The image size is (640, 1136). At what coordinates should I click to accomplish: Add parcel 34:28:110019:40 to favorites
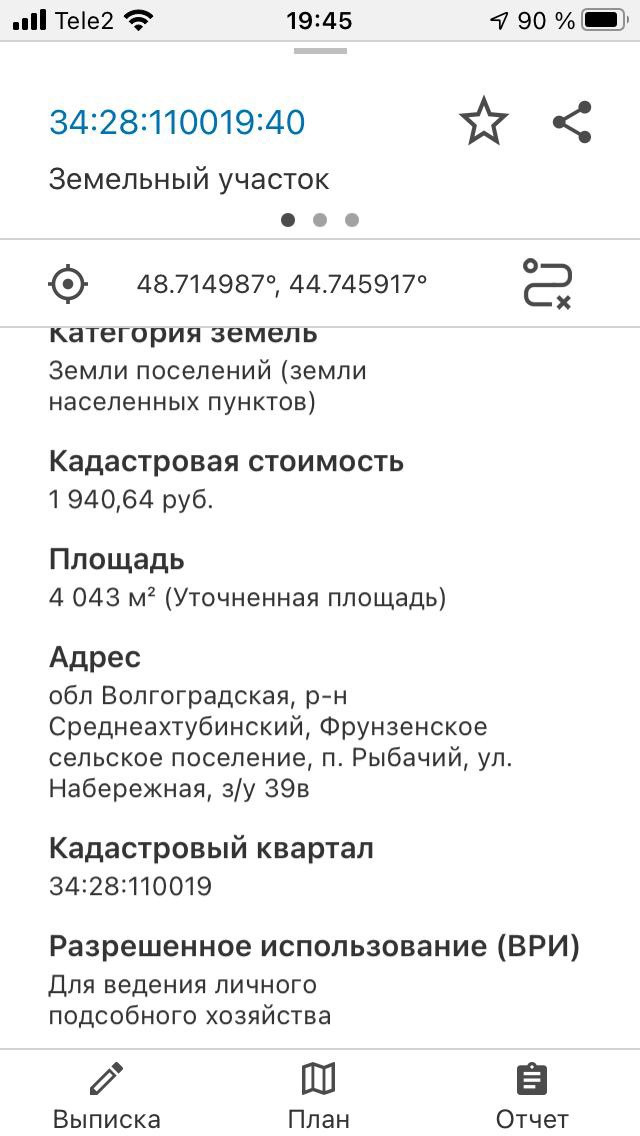483,123
